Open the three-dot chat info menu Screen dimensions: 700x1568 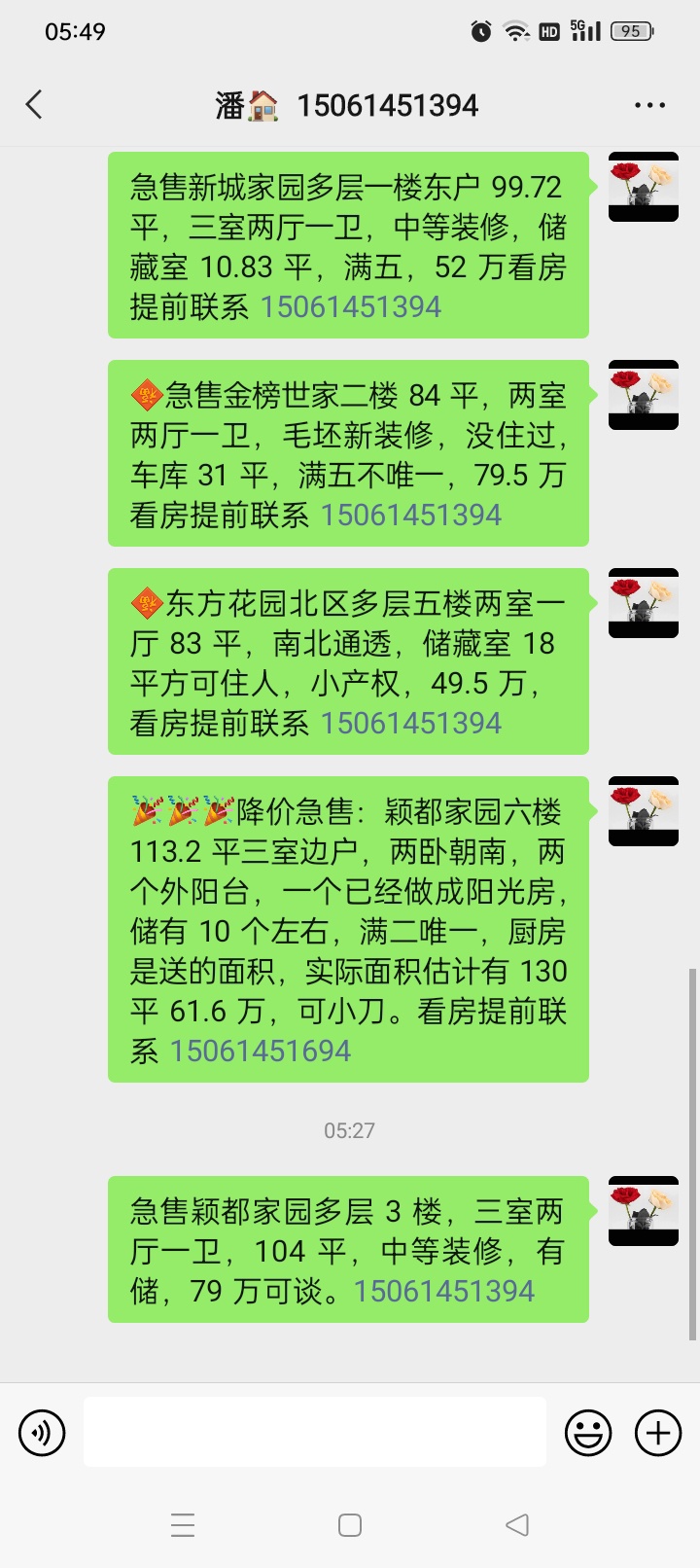[x=649, y=105]
